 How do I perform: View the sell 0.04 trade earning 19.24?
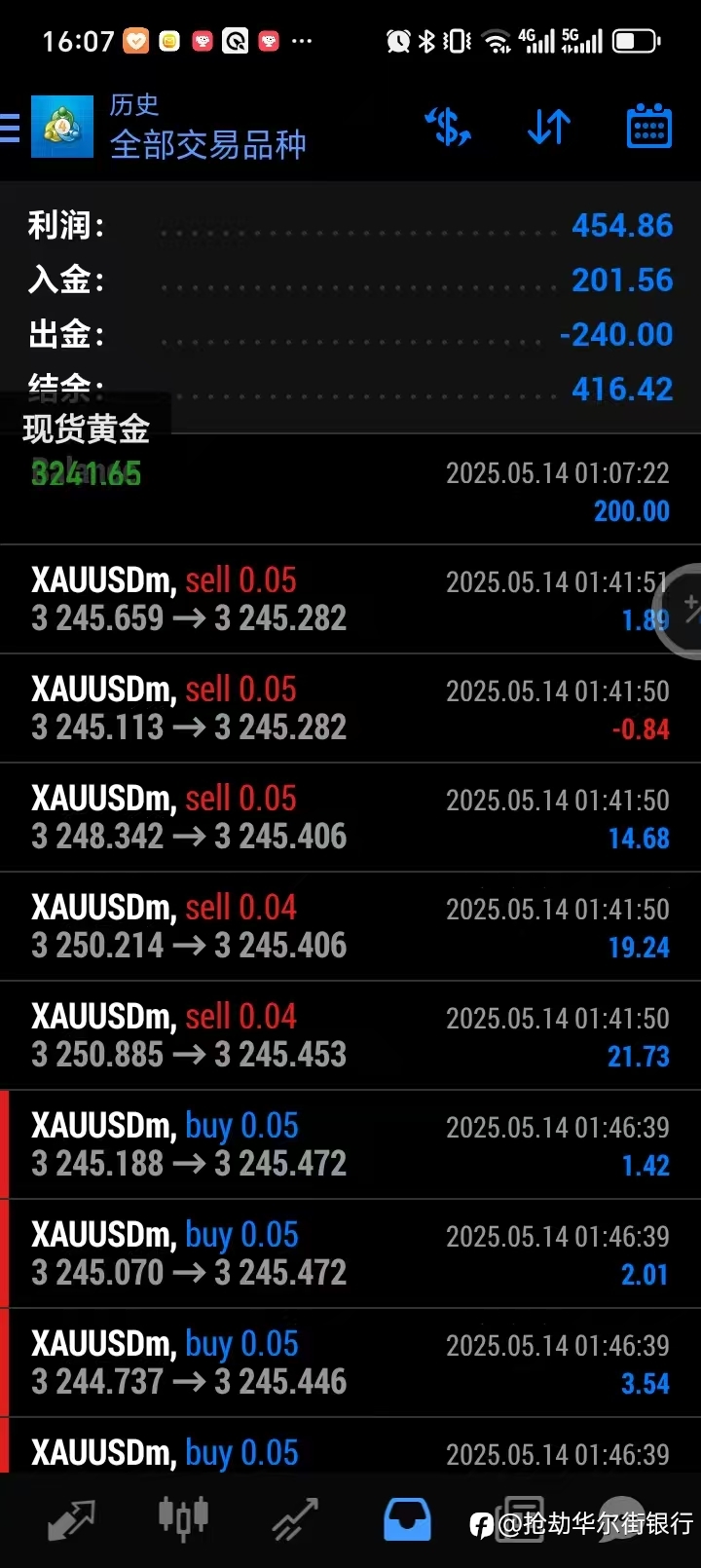tap(350, 926)
